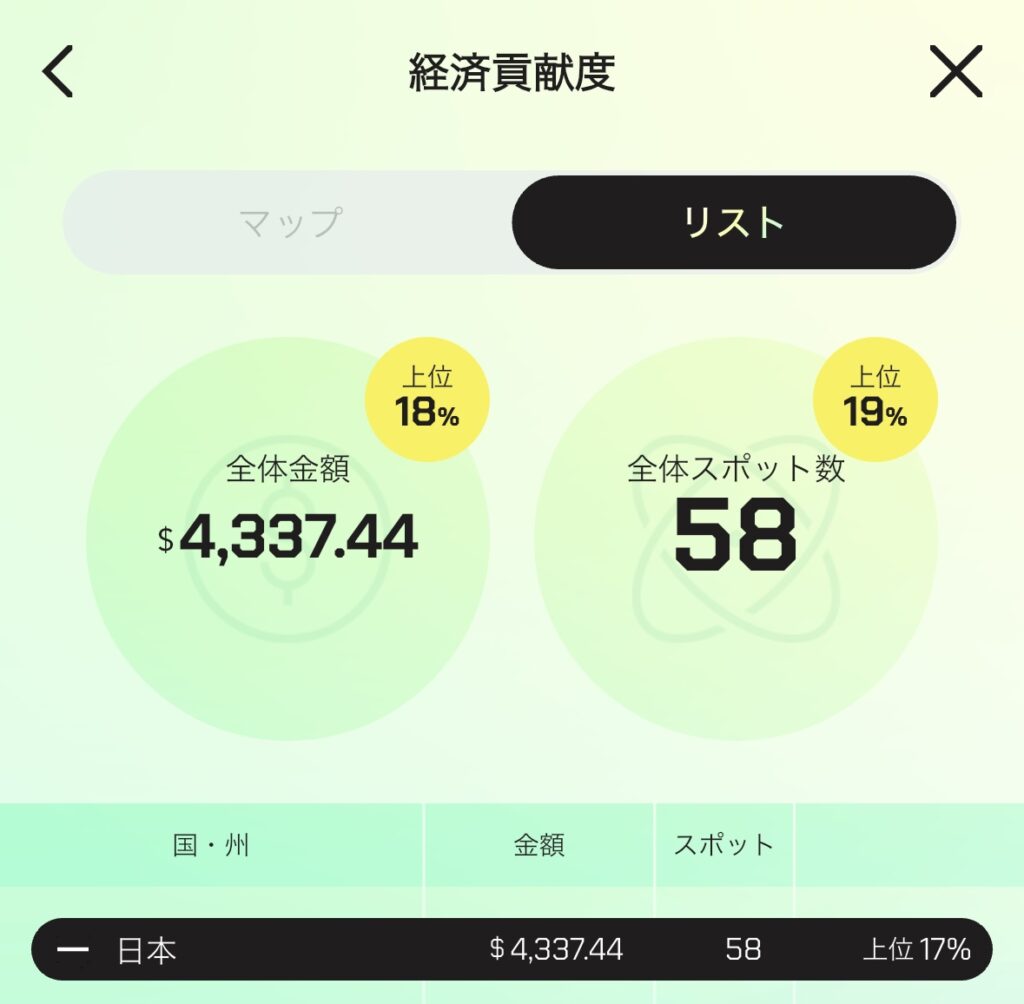Select the リスト tab
This screenshot has width=1024, height=1004.
(733, 222)
